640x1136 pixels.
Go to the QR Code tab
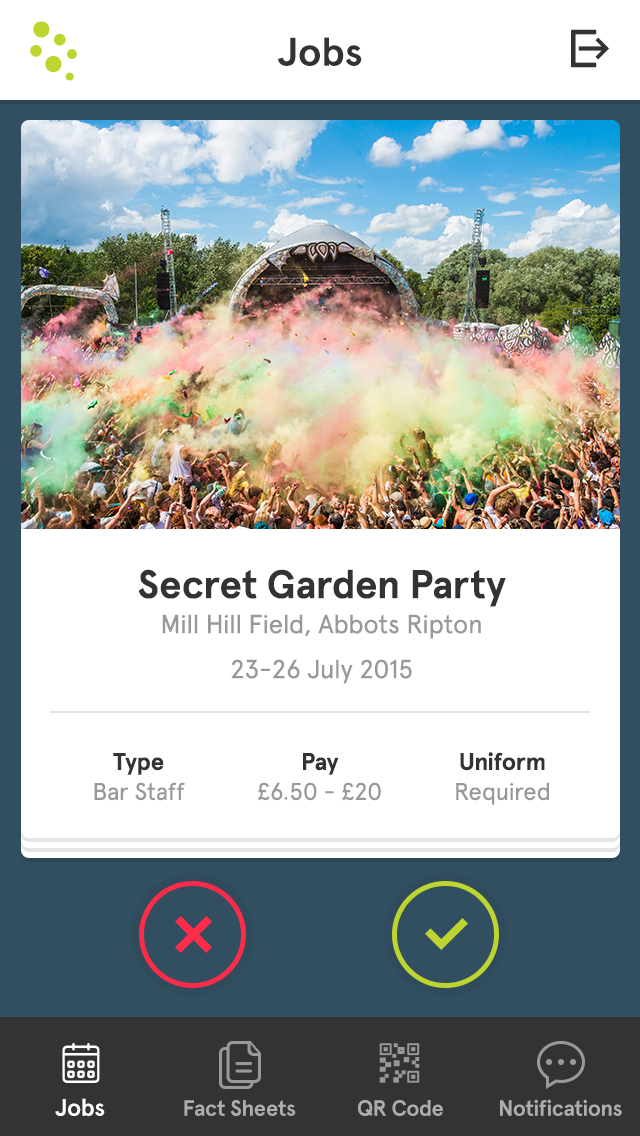(x=400, y=1078)
